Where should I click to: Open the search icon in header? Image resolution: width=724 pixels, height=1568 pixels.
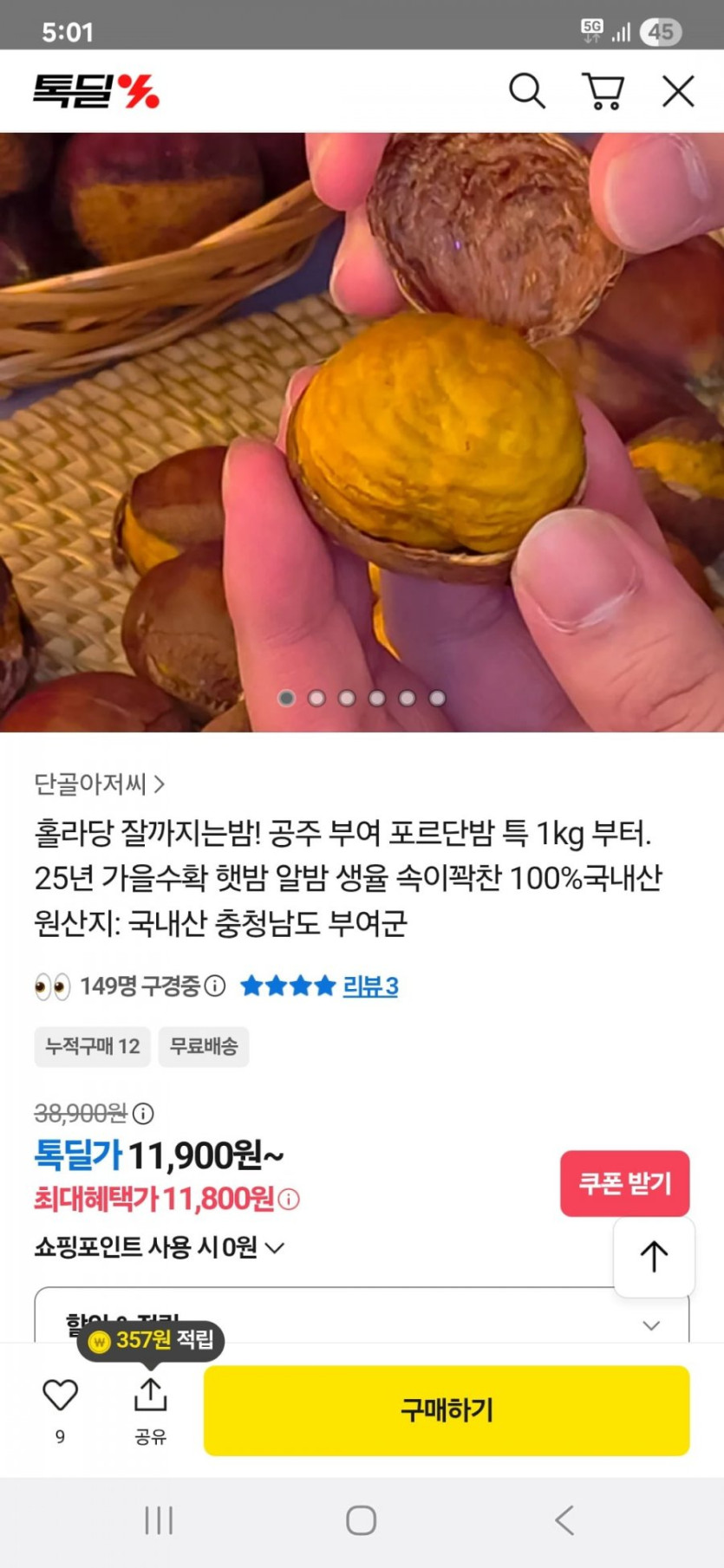(526, 91)
